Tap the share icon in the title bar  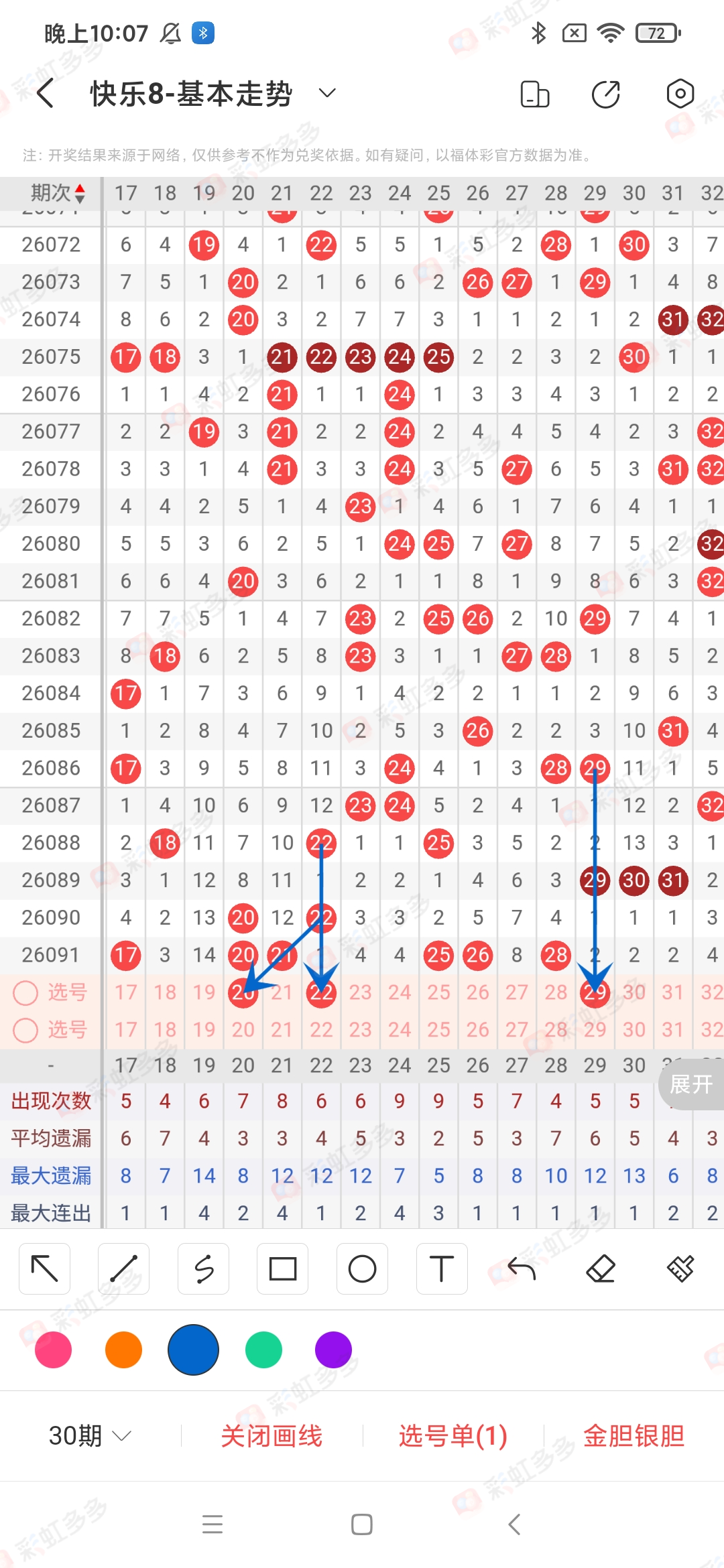(604, 94)
